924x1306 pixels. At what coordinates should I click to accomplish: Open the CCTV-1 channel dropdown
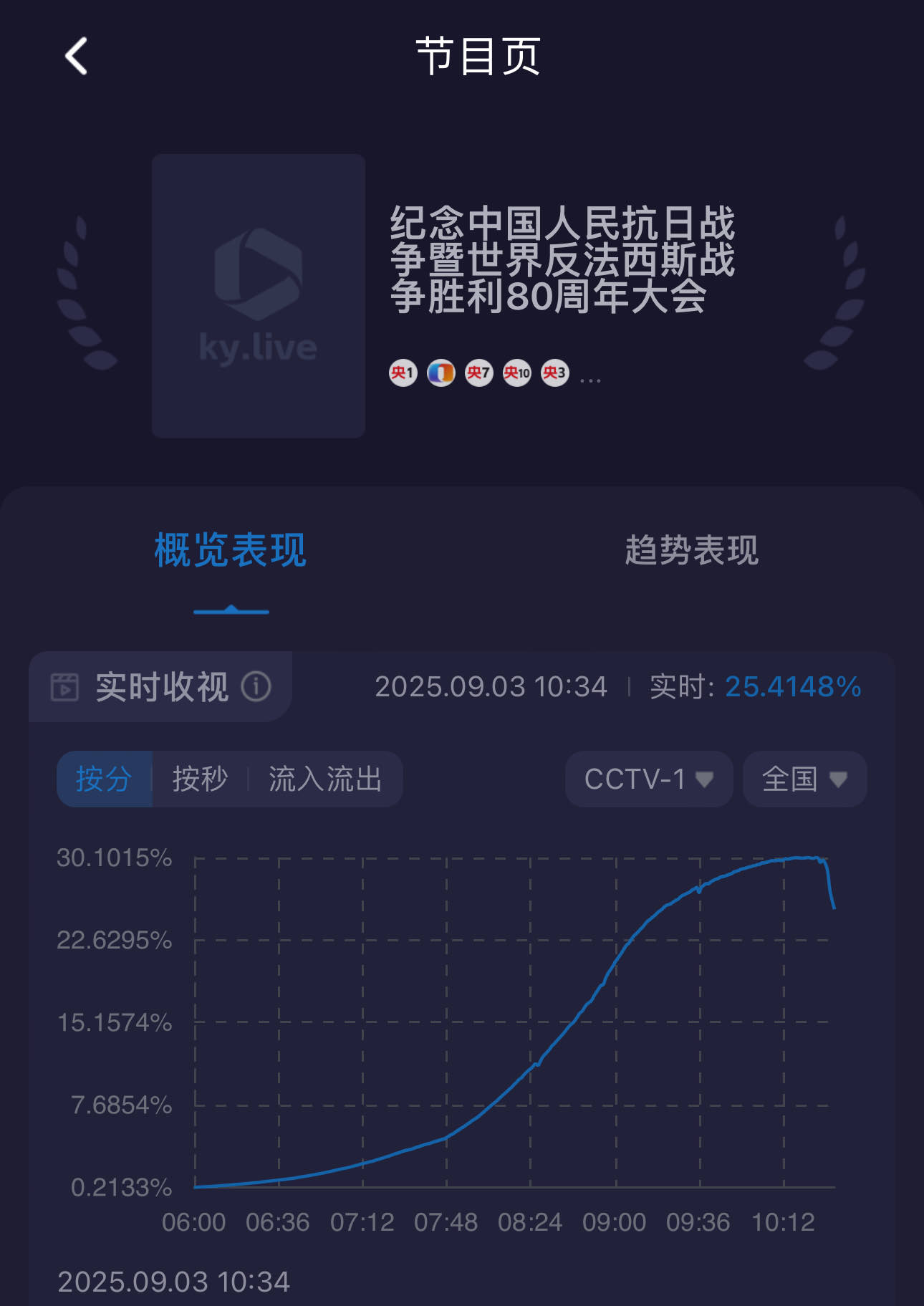pos(648,779)
